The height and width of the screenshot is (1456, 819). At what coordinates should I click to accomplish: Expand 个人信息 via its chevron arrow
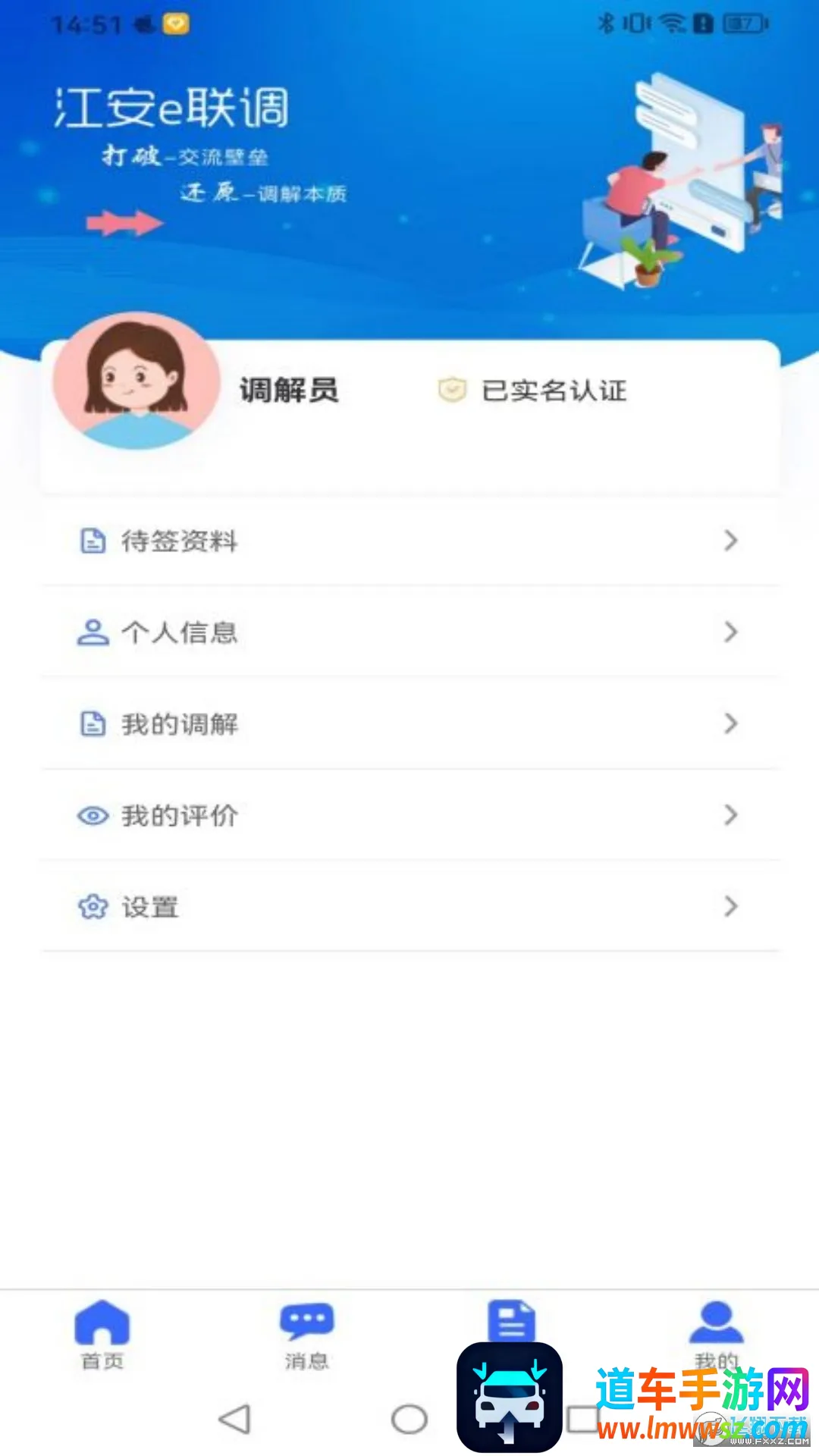pyautogui.click(x=730, y=632)
